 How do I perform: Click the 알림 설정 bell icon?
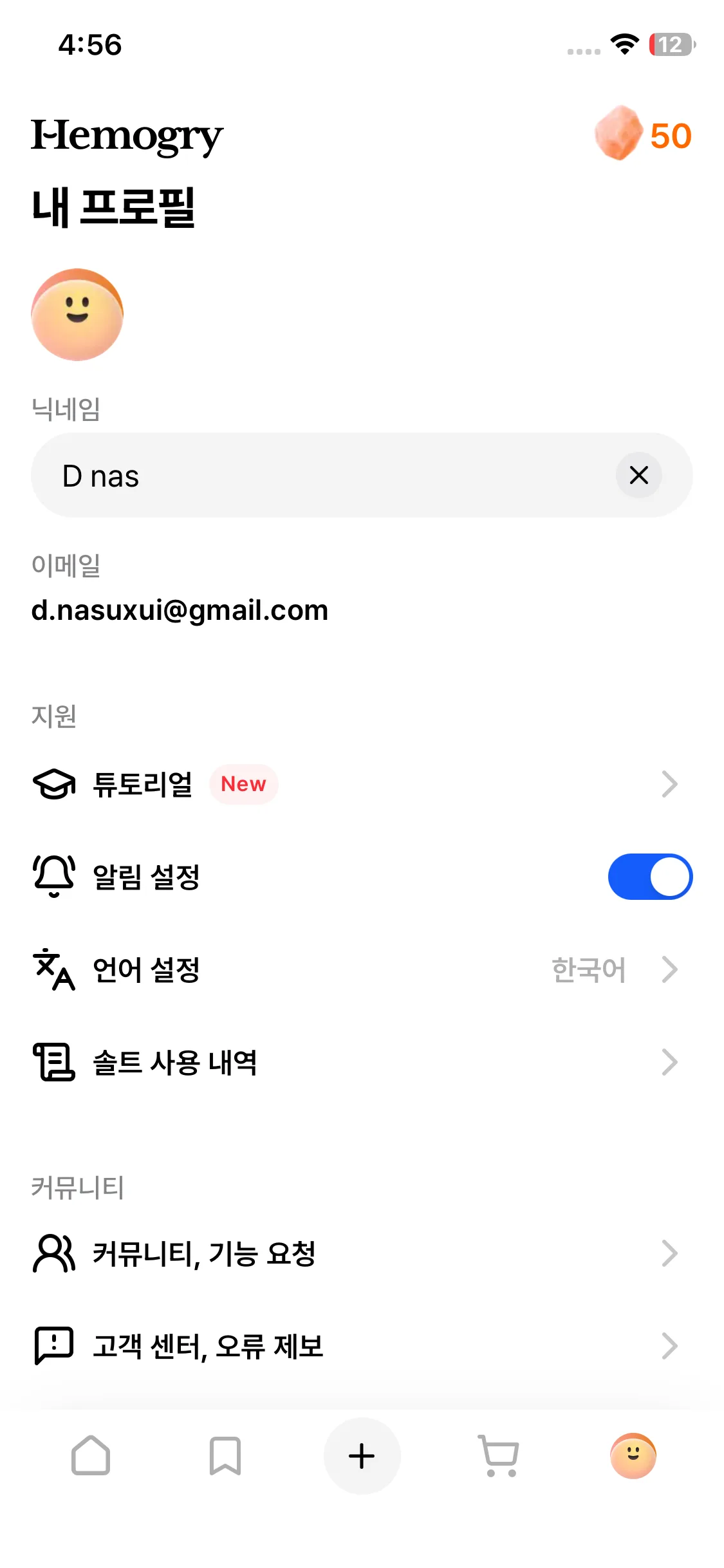[x=54, y=876]
